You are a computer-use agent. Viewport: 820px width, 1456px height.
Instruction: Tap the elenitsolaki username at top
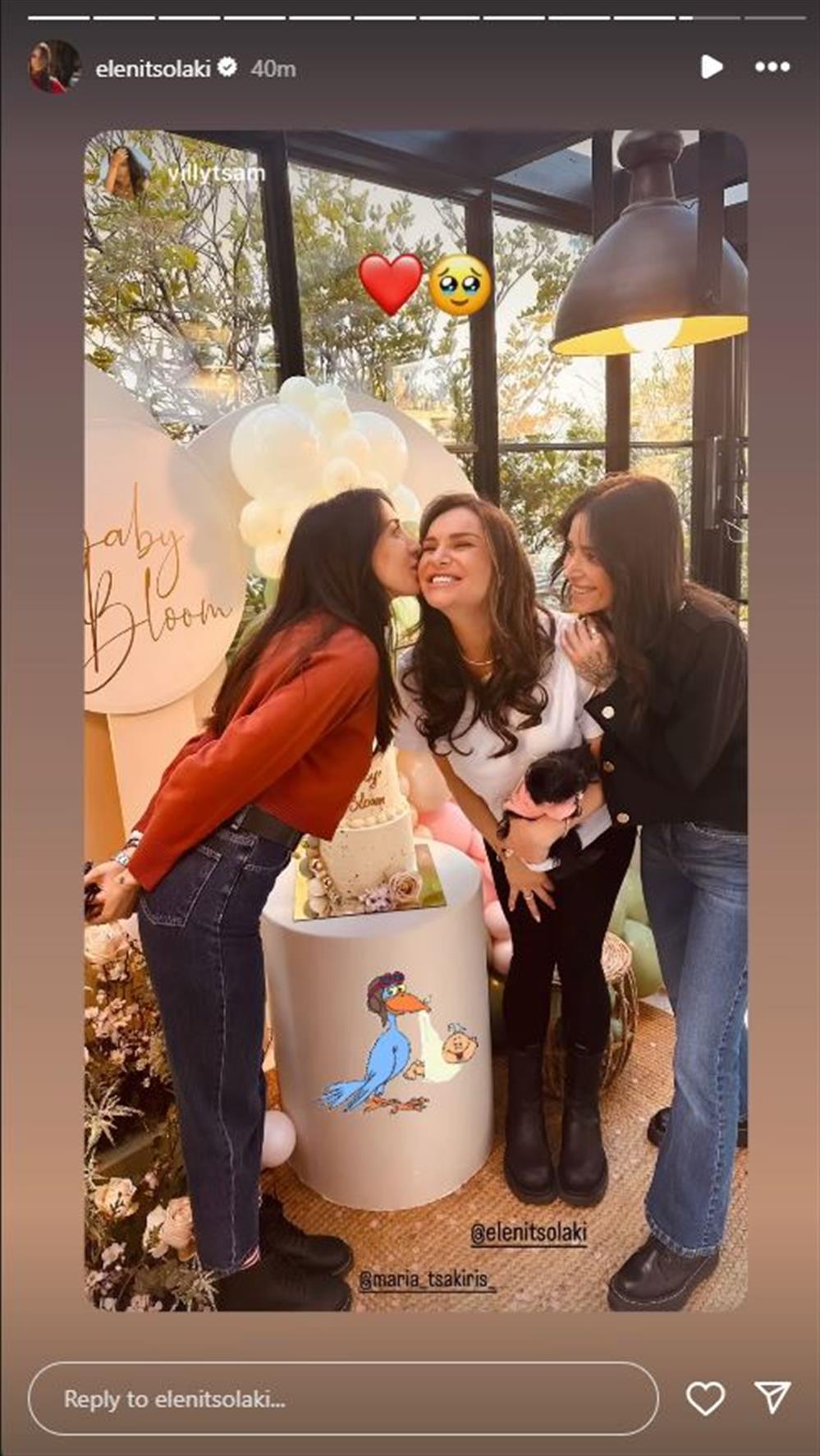point(153,69)
